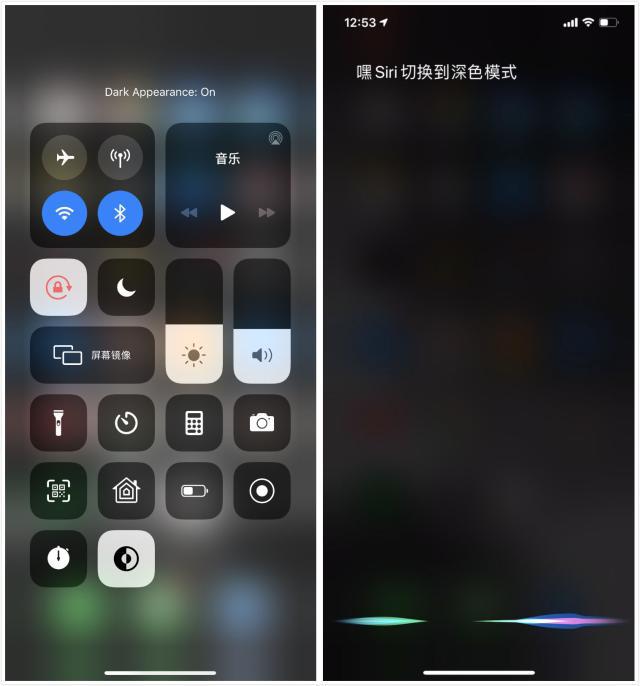Disable Bluetooth
The width and height of the screenshot is (640, 686).
(x=120, y=213)
